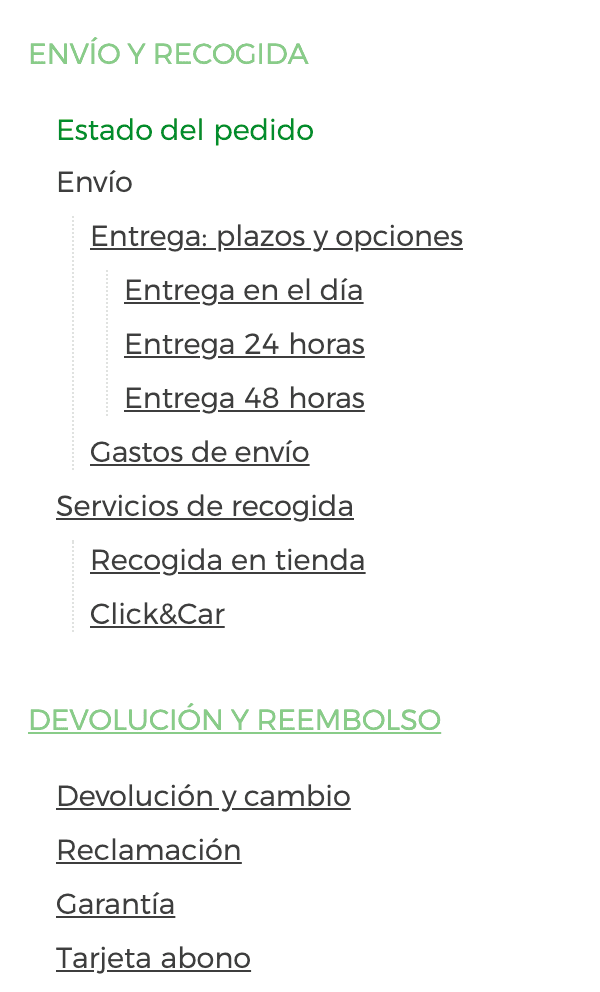Open Servicios de recogida
600x992 pixels.
point(205,506)
